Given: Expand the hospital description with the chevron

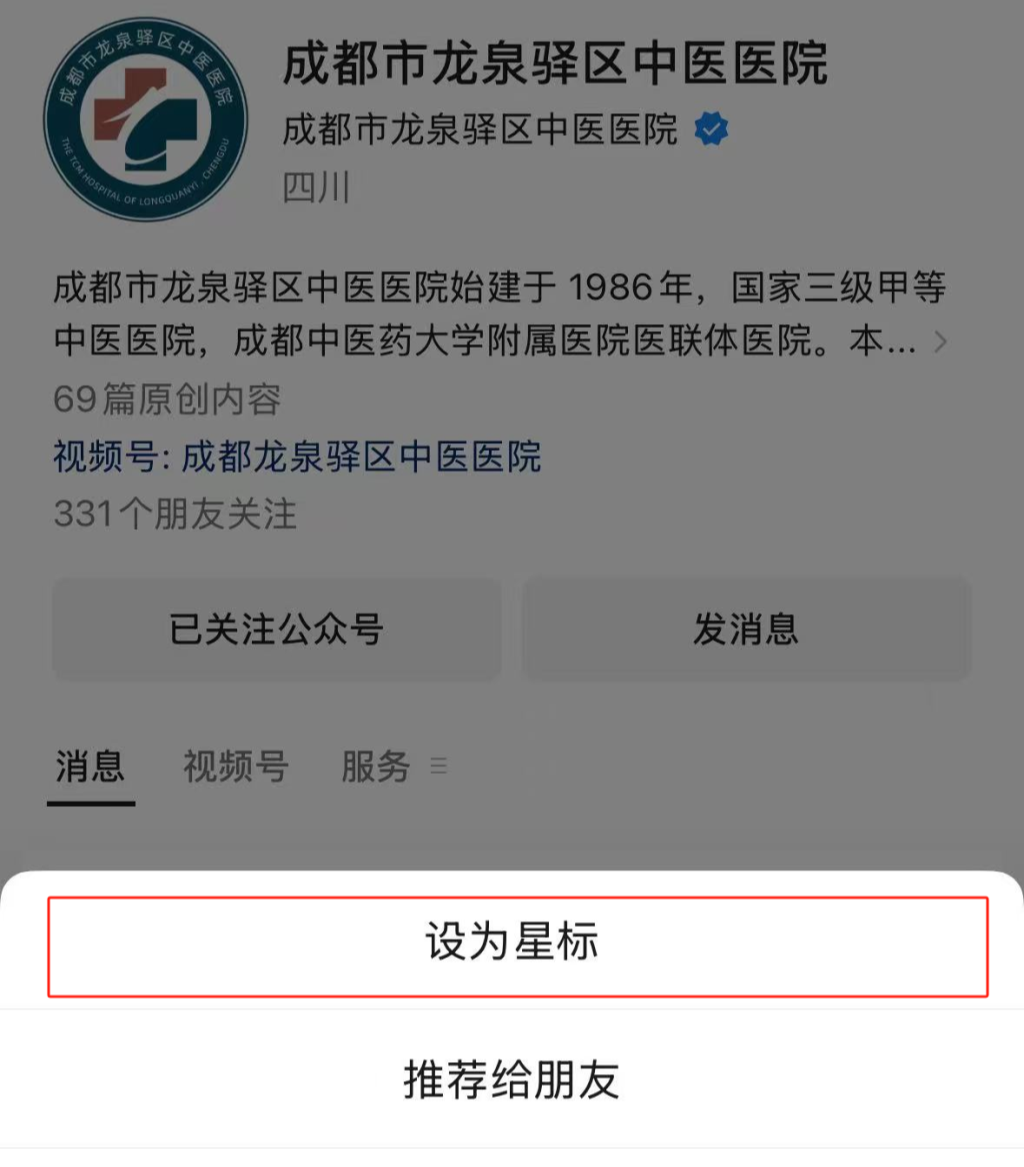Looking at the screenshot, I should [938, 343].
